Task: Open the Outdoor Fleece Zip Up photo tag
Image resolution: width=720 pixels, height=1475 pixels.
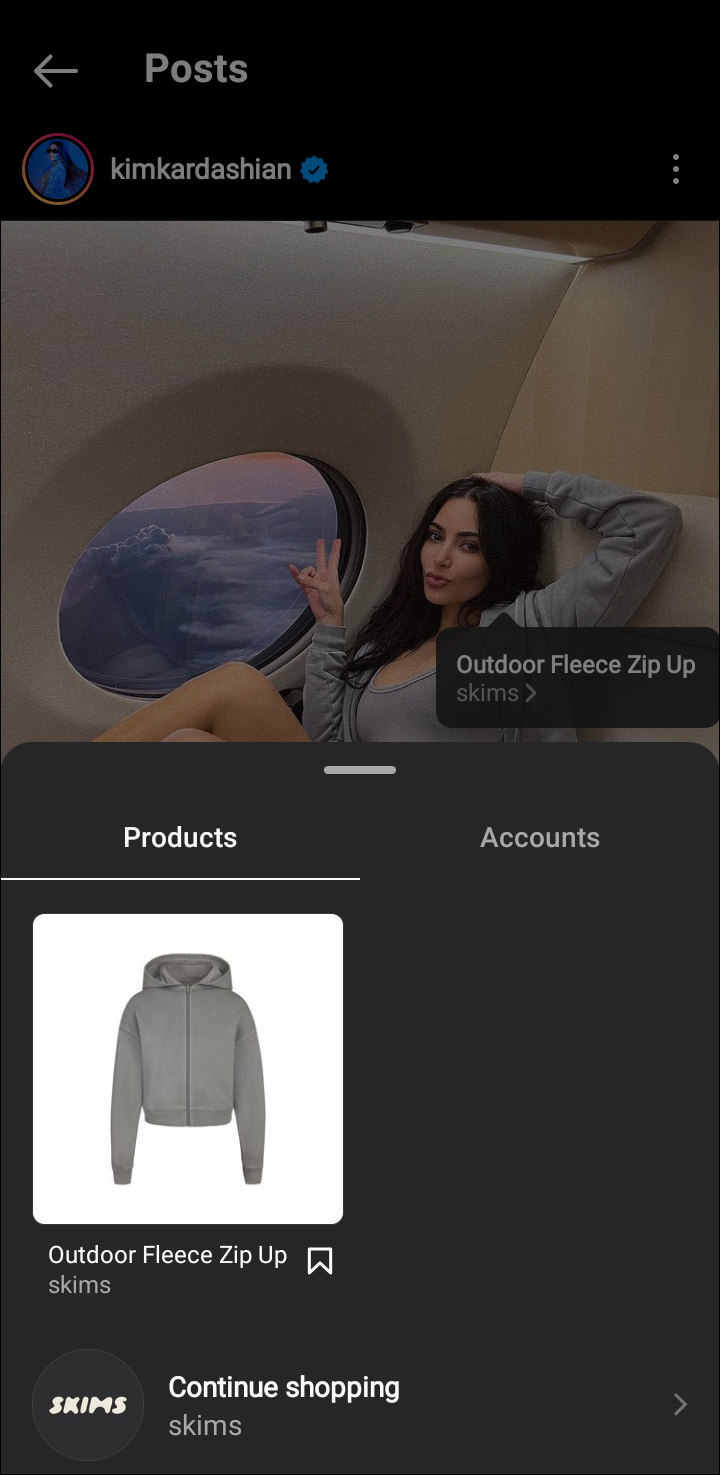Action: (576, 677)
